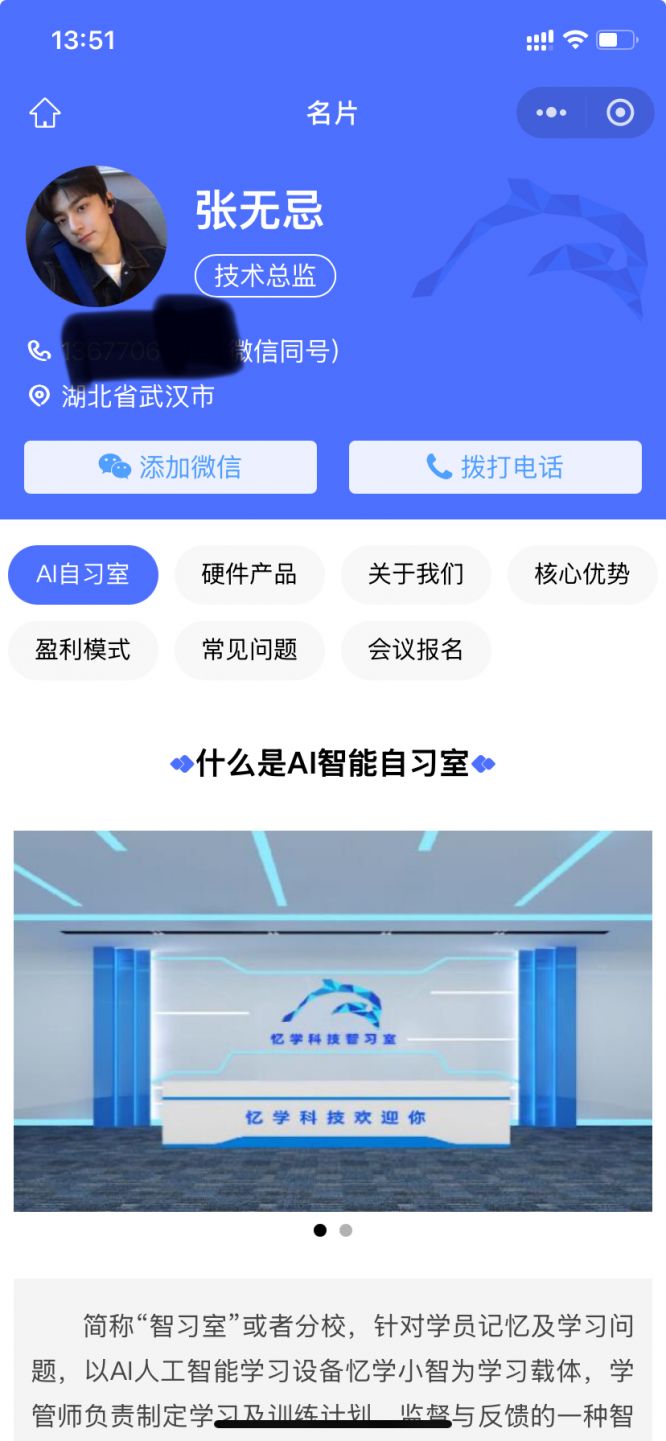The image size is (666, 1441).
Task: Open 常见问题 tab
Action: (x=249, y=650)
